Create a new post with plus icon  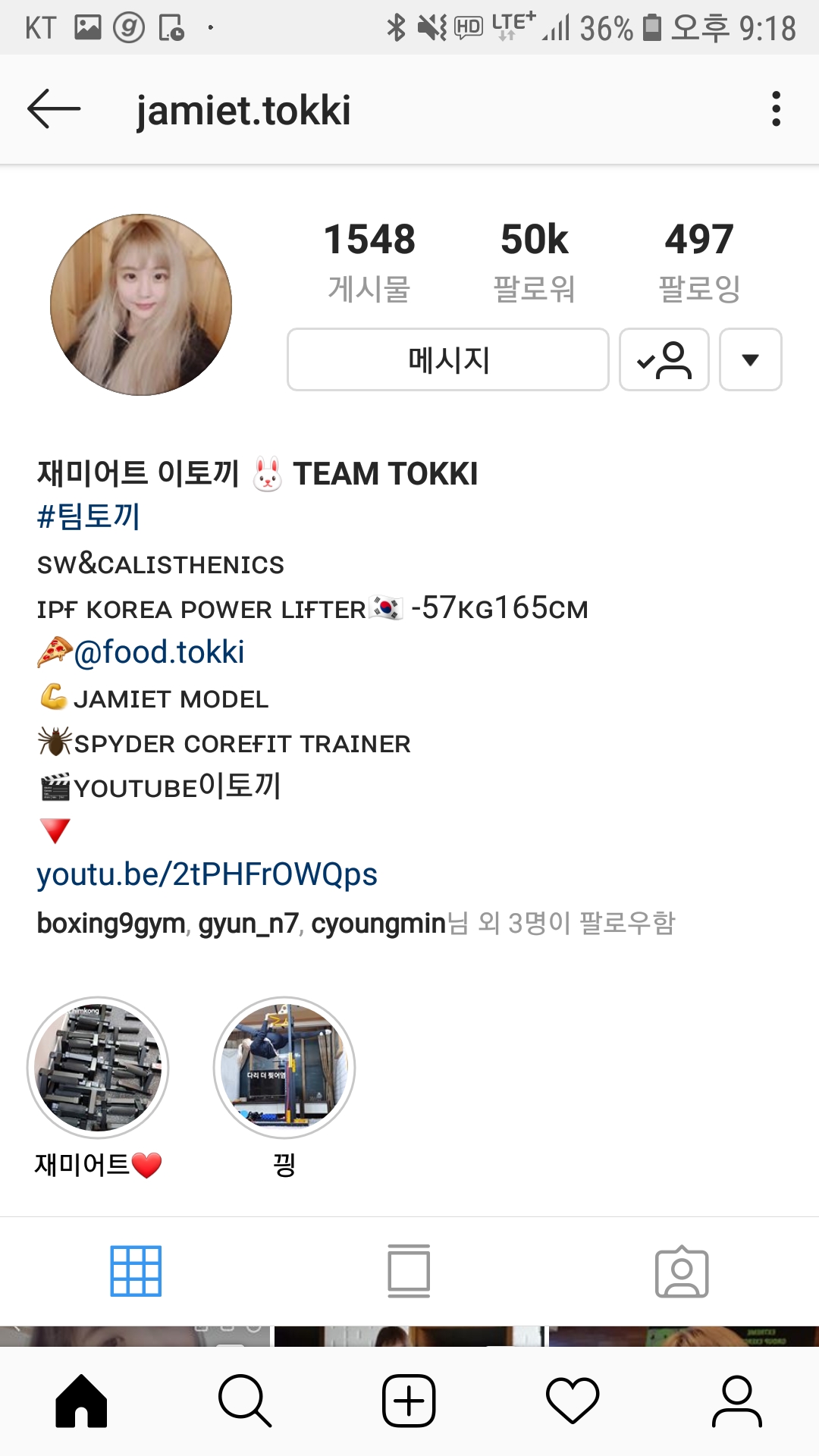[x=409, y=1401]
